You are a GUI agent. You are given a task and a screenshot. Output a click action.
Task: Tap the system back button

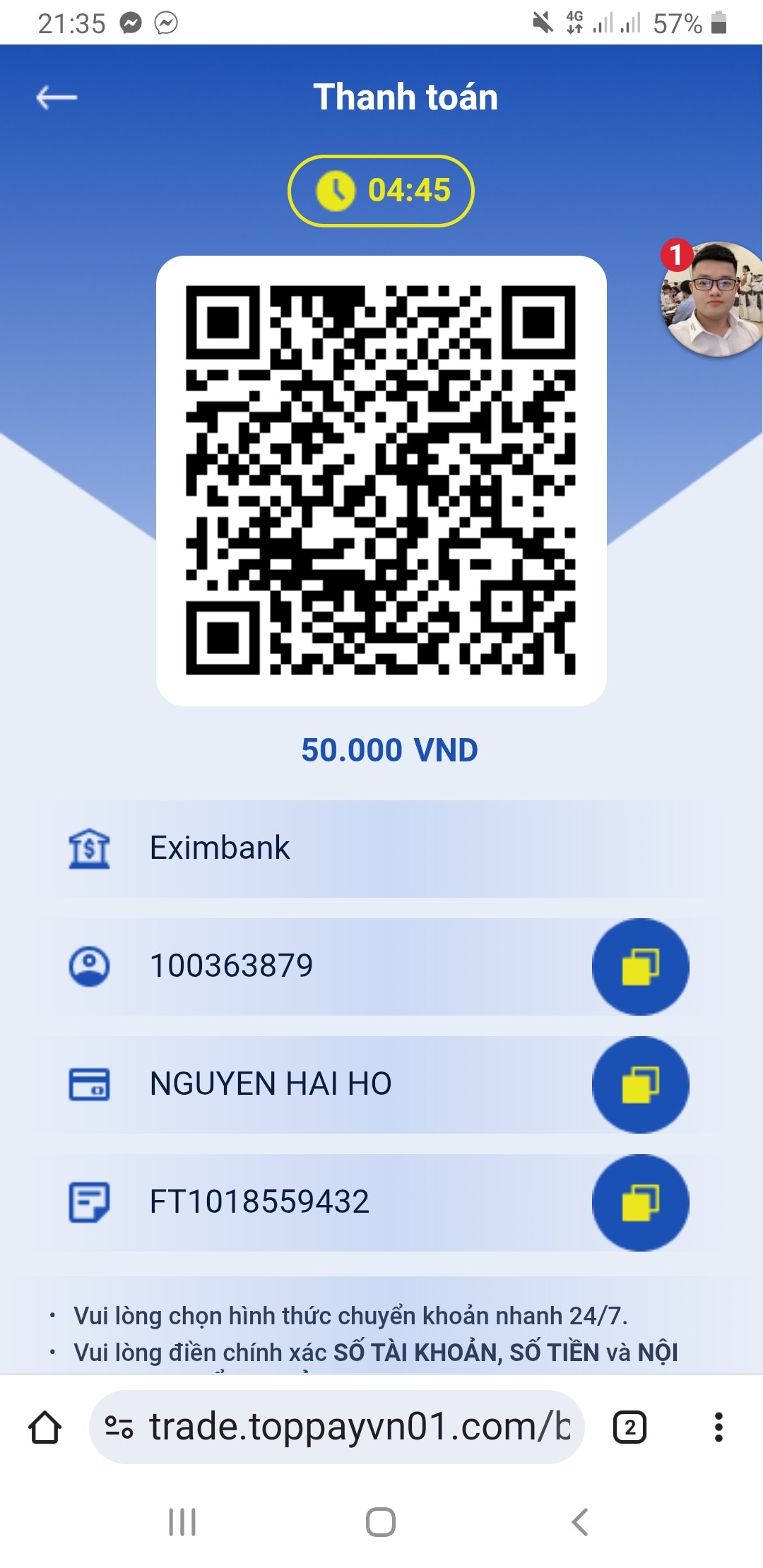pyautogui.click(x=579, y=1522)
